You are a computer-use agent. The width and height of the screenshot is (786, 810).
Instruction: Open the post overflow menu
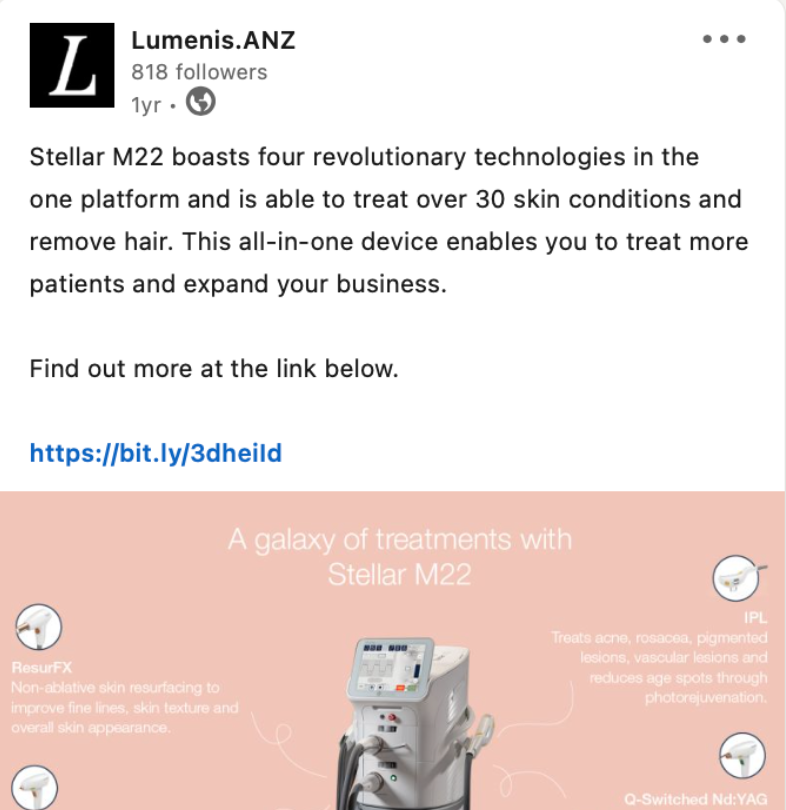[724, 40]
